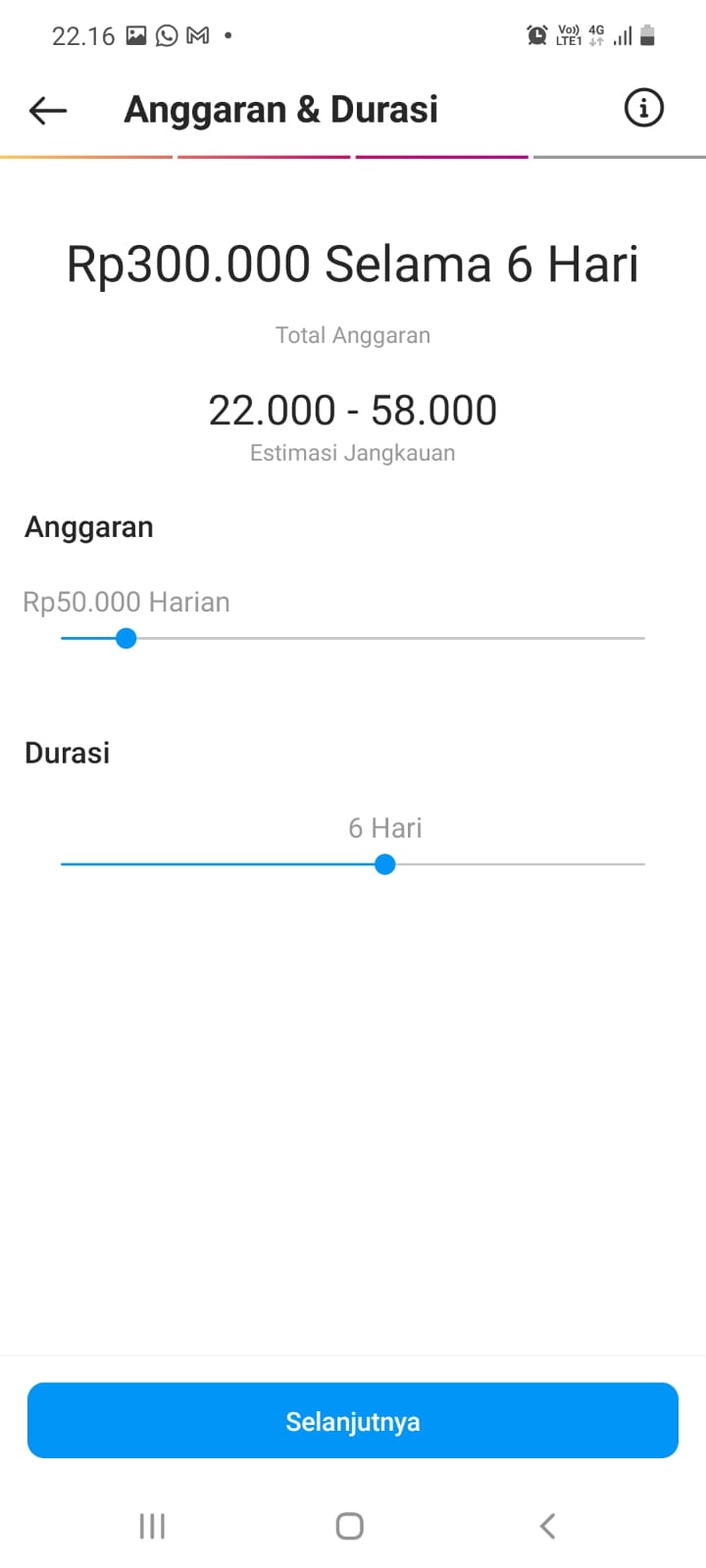Open the system recent apps button

152,1526
